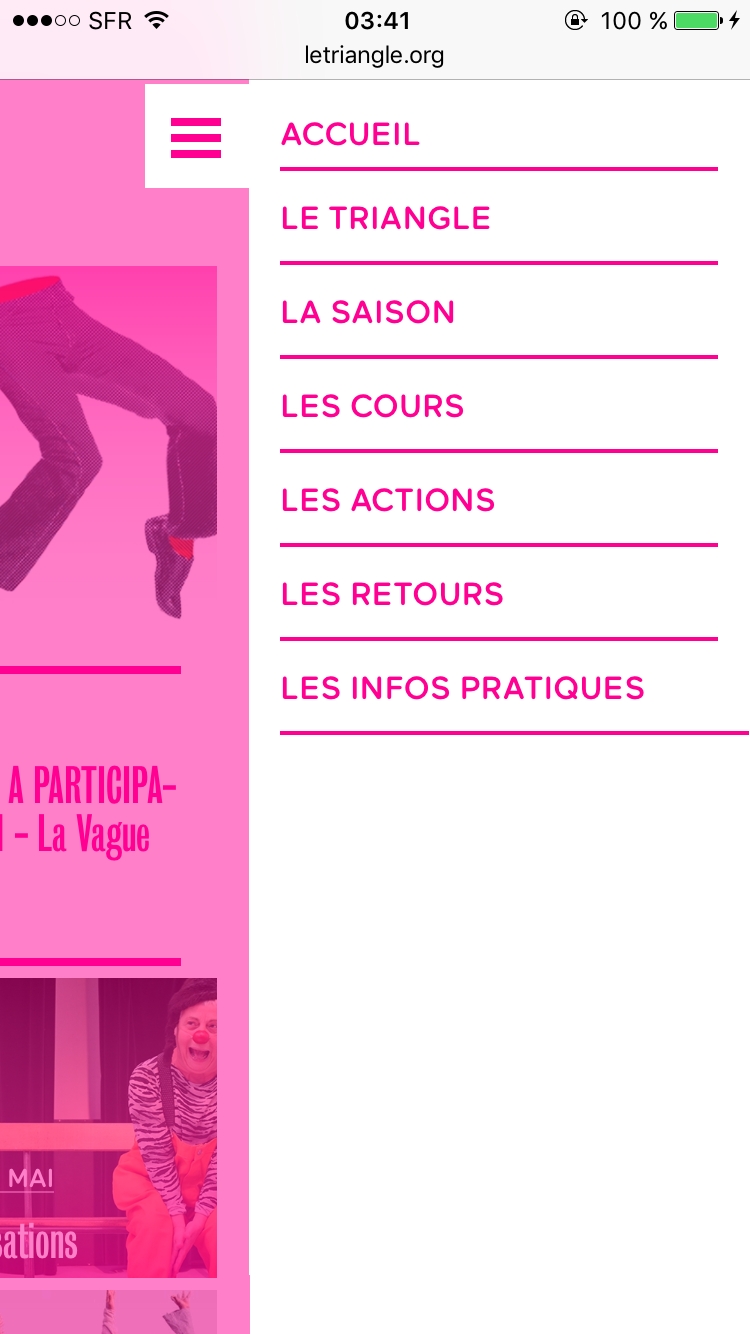
Task: Close the hamburger menu drawer
Action: coord(196,137)
